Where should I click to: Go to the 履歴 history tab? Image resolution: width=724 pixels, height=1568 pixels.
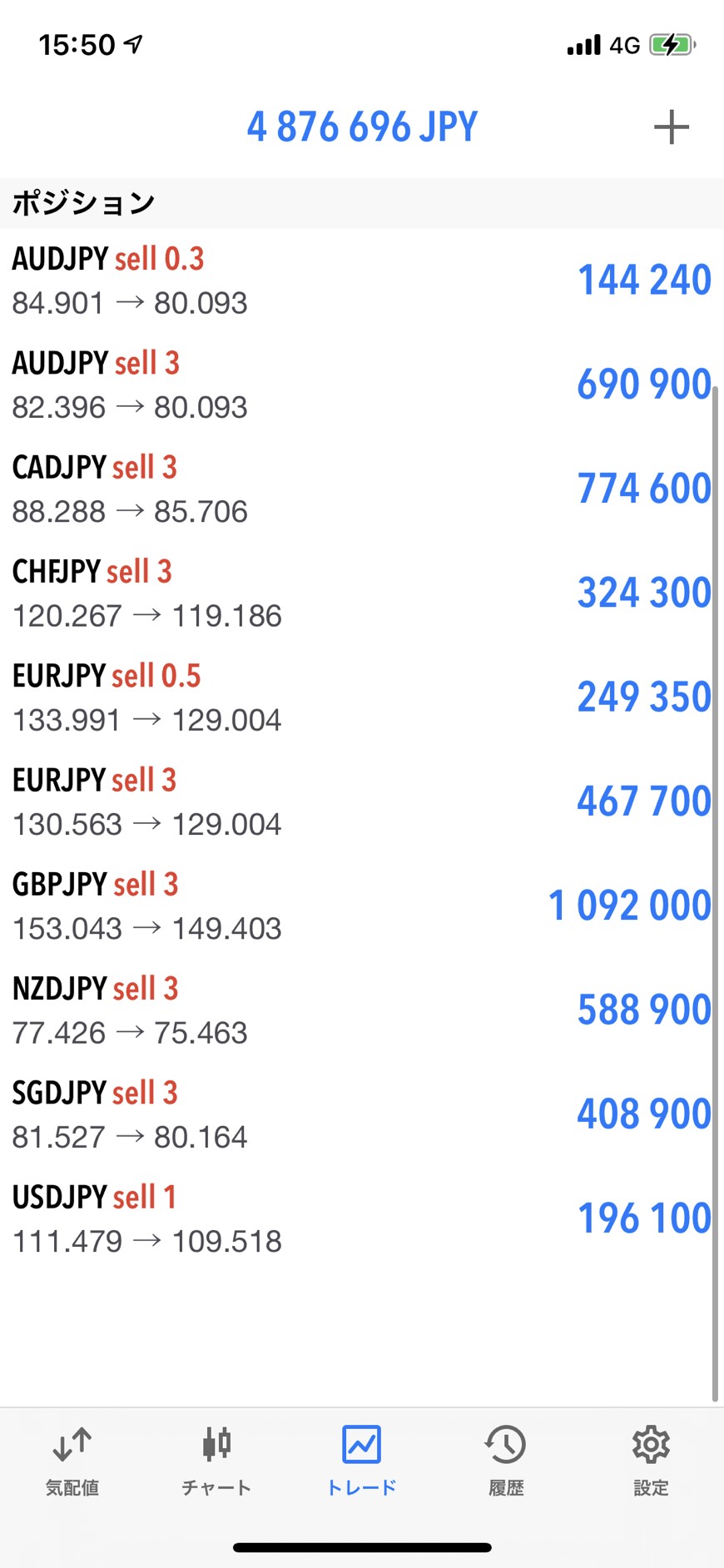coord(506,1461)
